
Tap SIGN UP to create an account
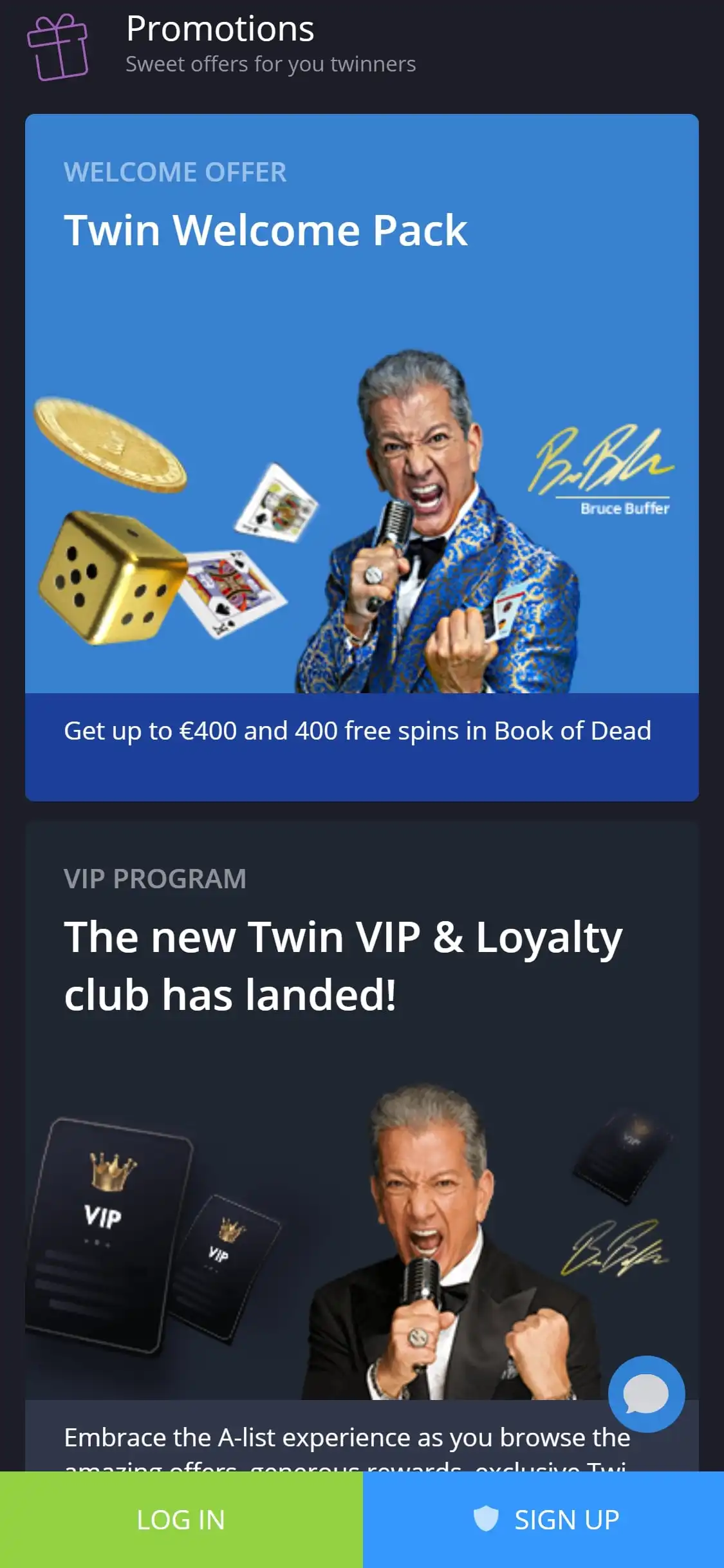pos(544,1520)
